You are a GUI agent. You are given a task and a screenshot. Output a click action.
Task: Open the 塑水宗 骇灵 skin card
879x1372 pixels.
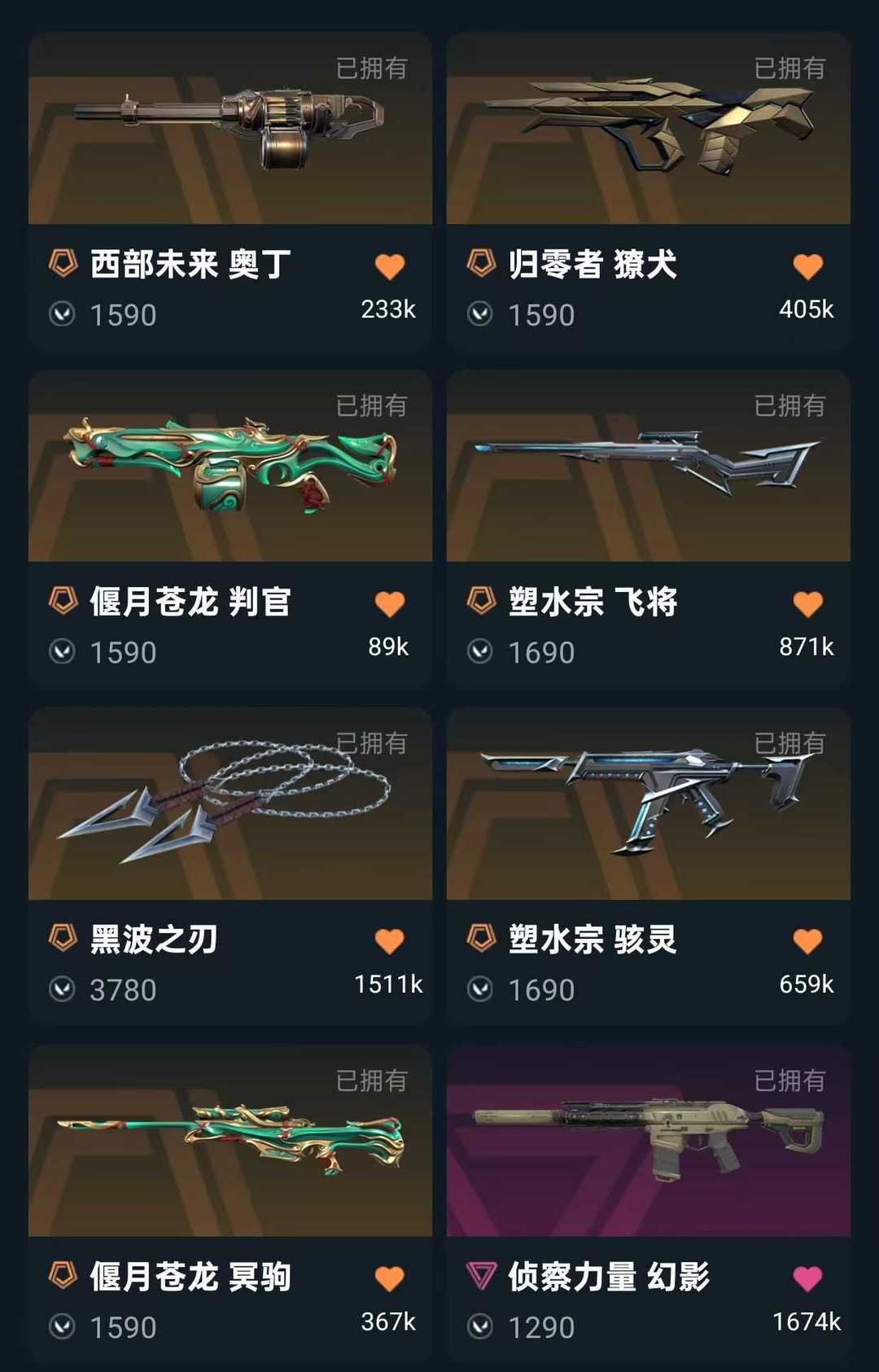click(648, 804)
